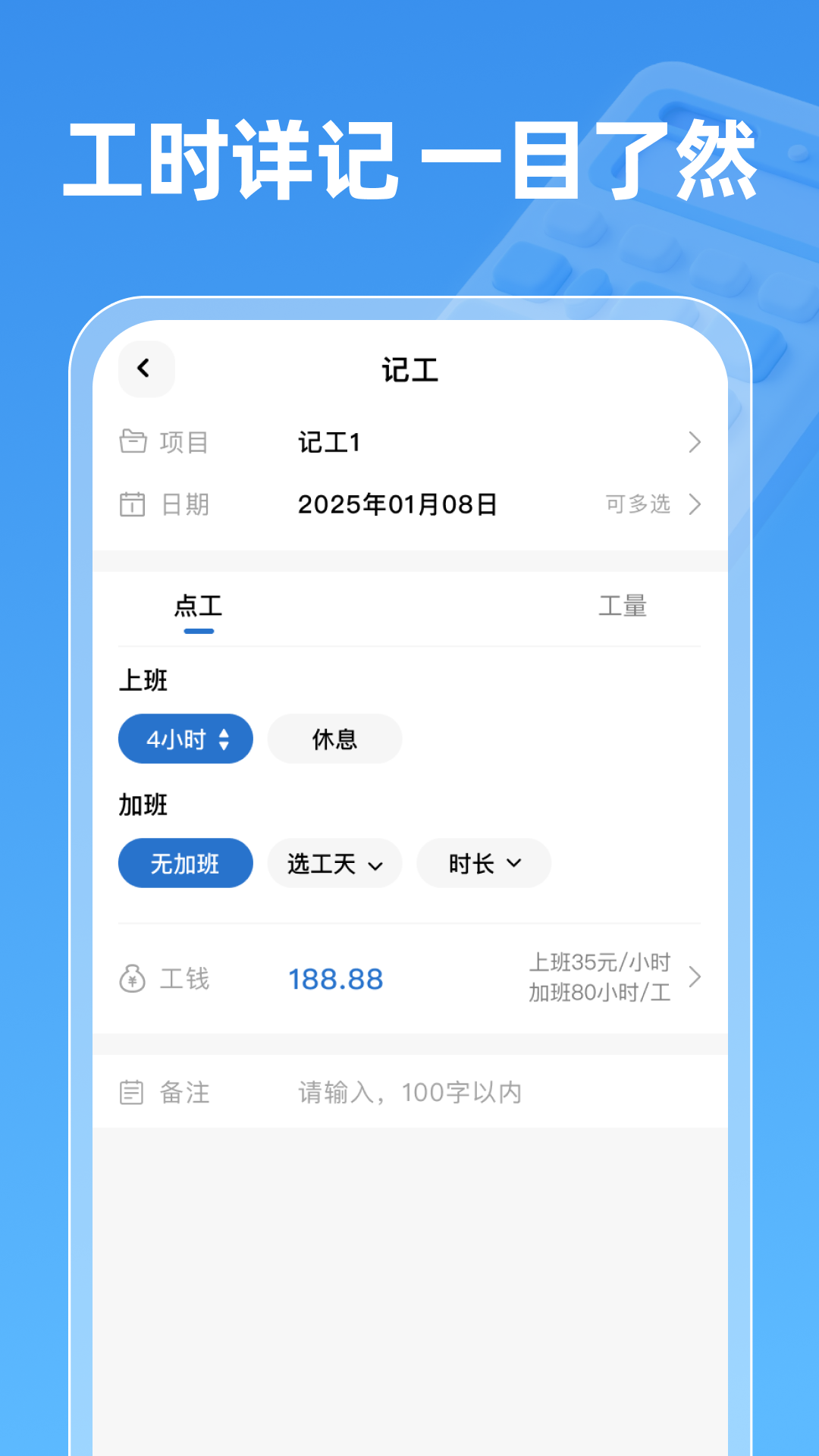
Task: Tap the 请输入 remarks input field
Action: point(409,1092)
